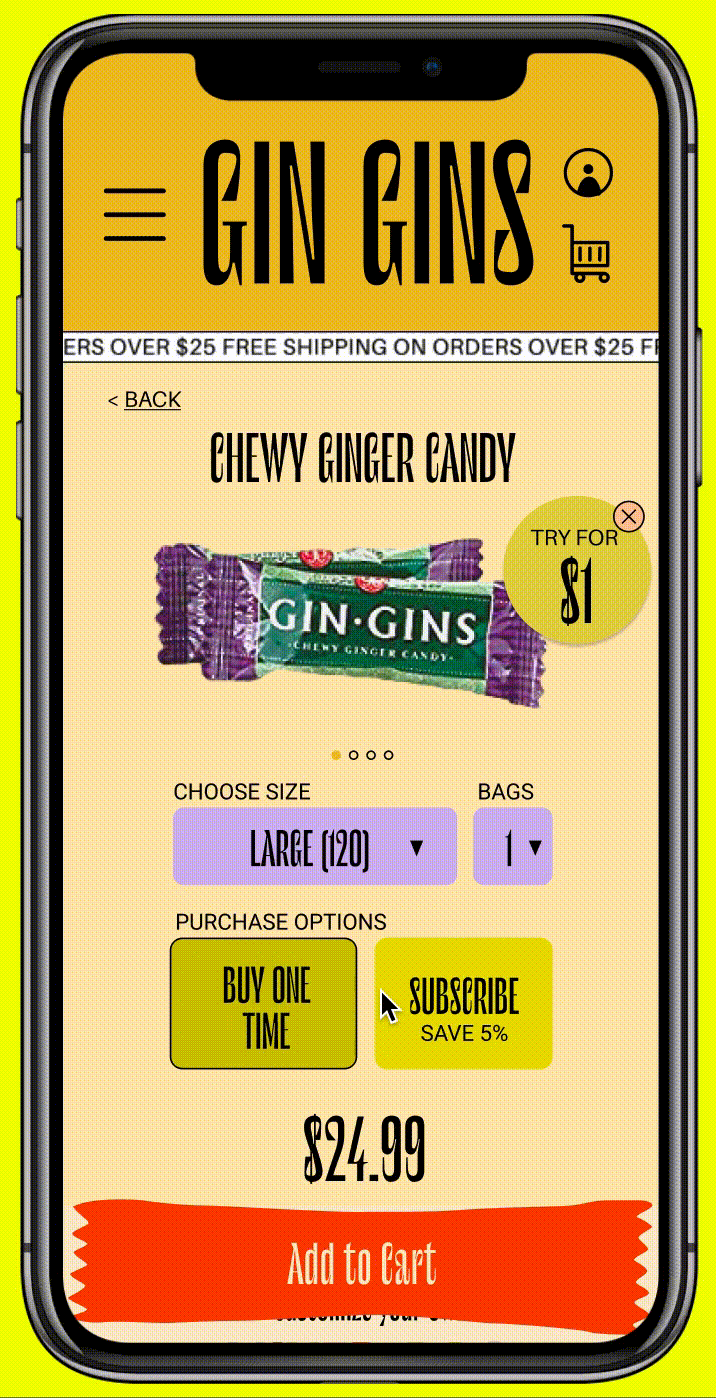Screen dimensions: 716x1398
Task: Dismiss the Try for $1 badge
Action: coord(628,517)
